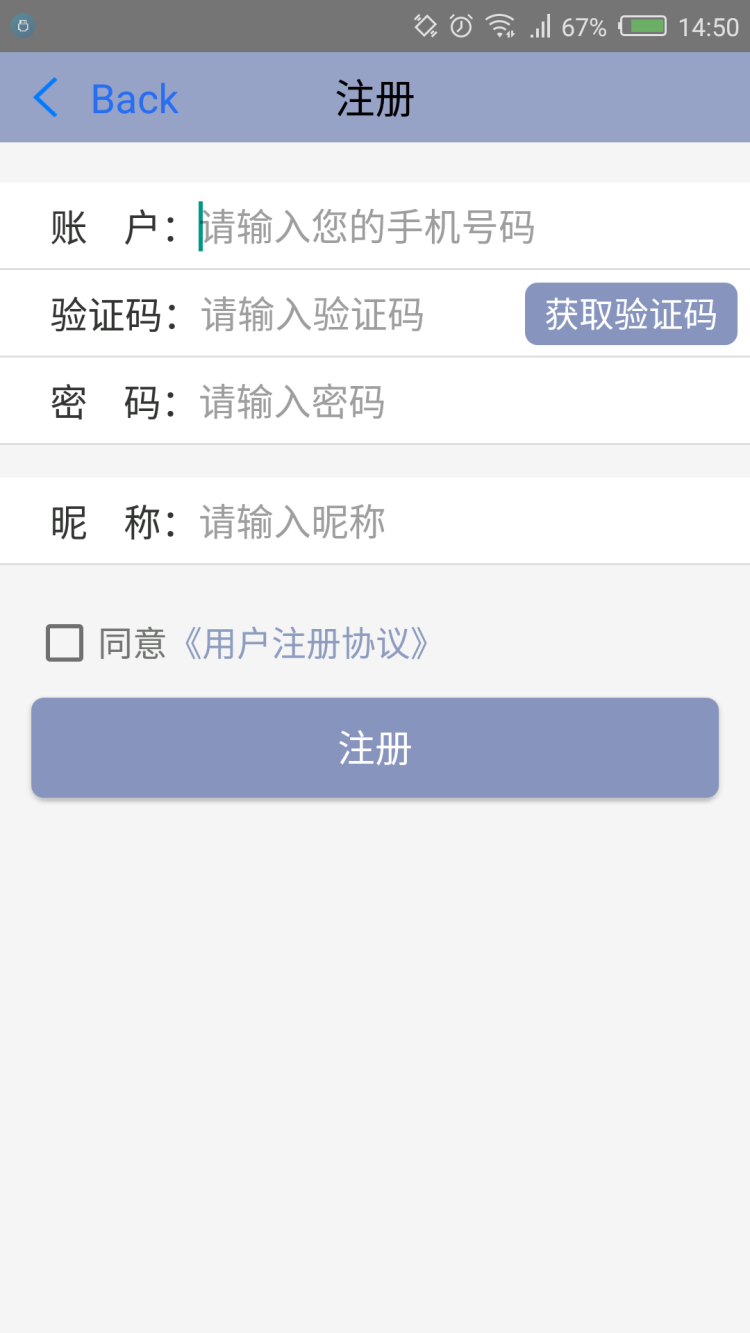Tap 获取验证码 to get a code
750x1333 pixels.
tap(631, 314)
